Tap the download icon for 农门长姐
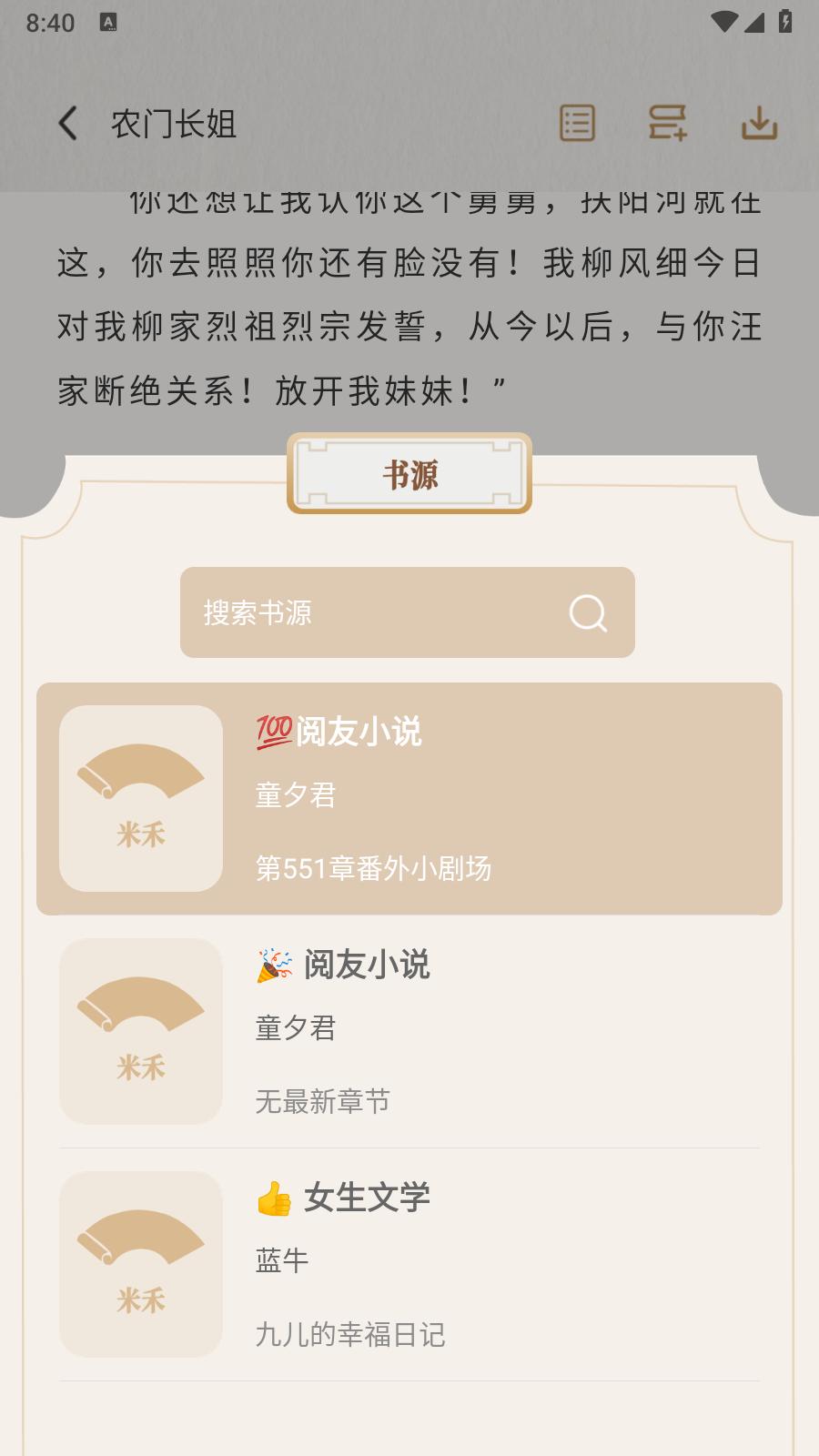Viewport: 819px width, 1456px height. point(760,124)
